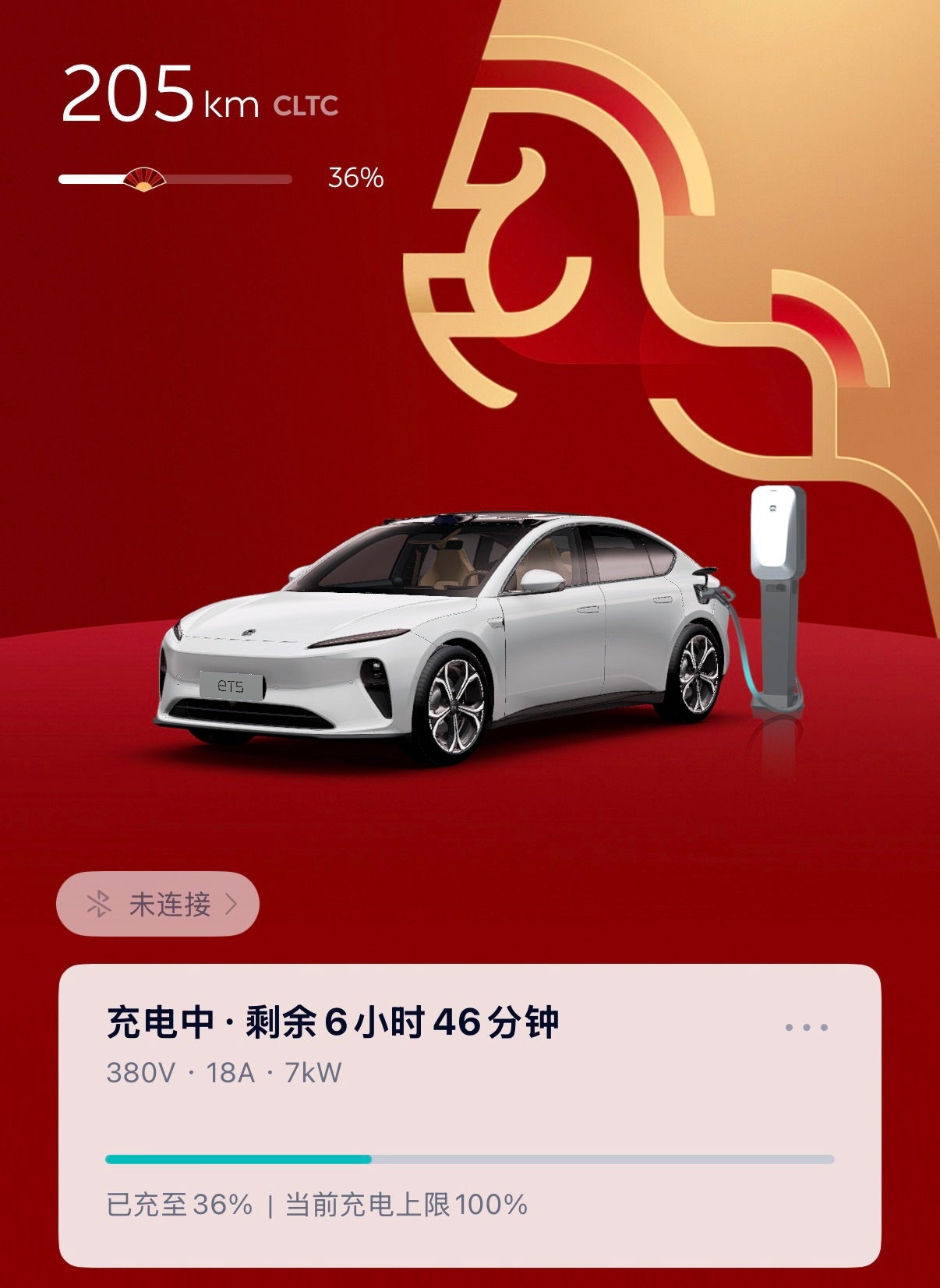Tap the red fan icon on the battery gauge
Viewport: 940px width, 1288px height.
click(x=143, y=178)
